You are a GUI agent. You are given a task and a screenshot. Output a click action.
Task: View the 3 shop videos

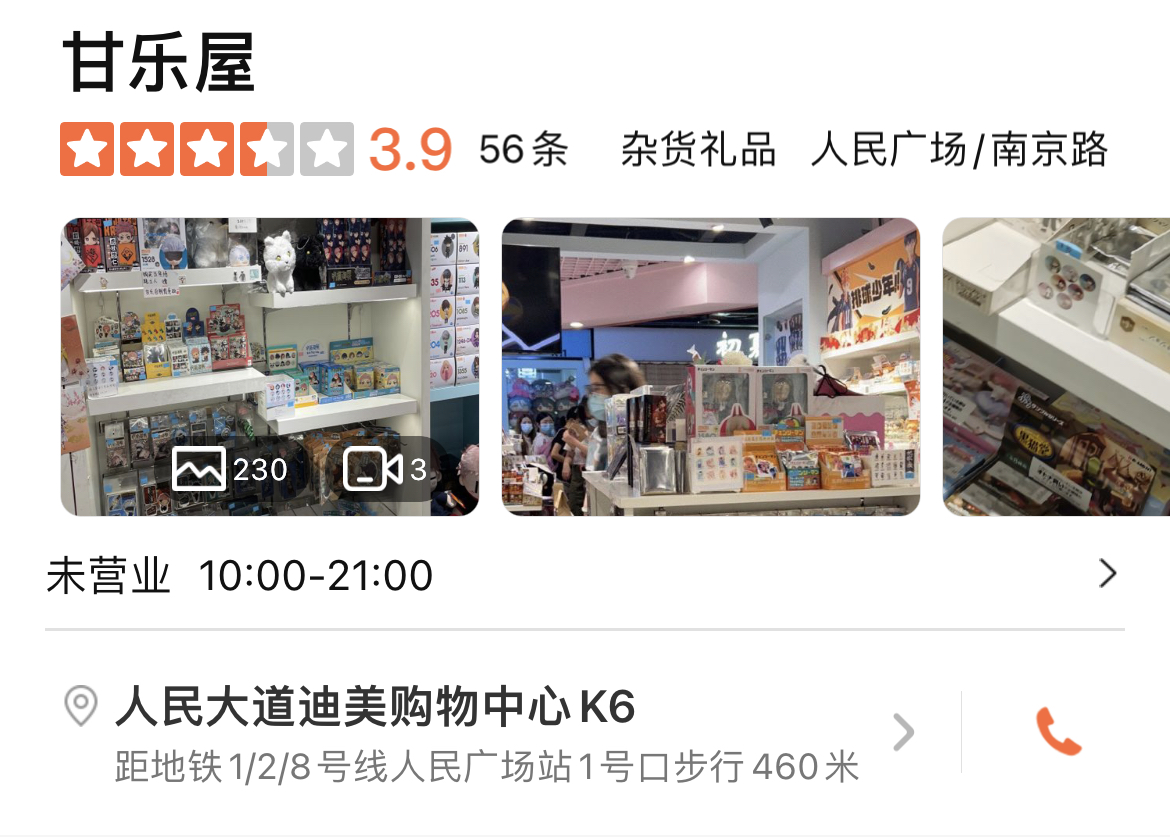coord(385,469)
